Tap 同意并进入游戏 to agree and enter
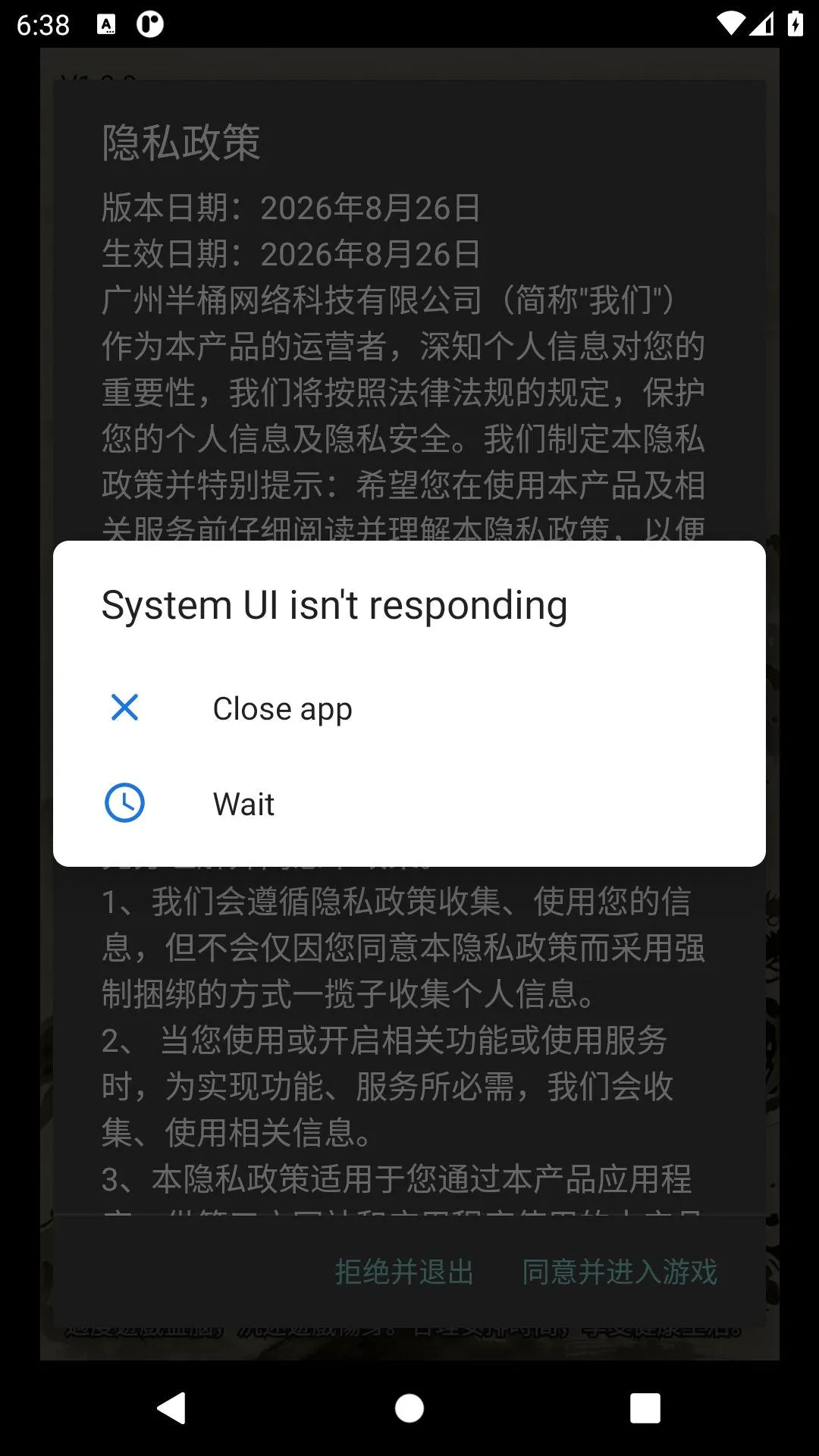The height and width of the screenshot is (1456, 819). click(x=619, y=1272)
